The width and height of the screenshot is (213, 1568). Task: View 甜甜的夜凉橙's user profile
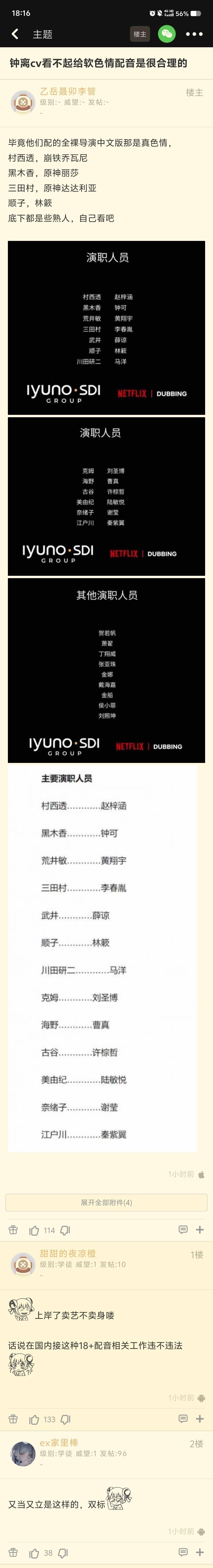23,1264
